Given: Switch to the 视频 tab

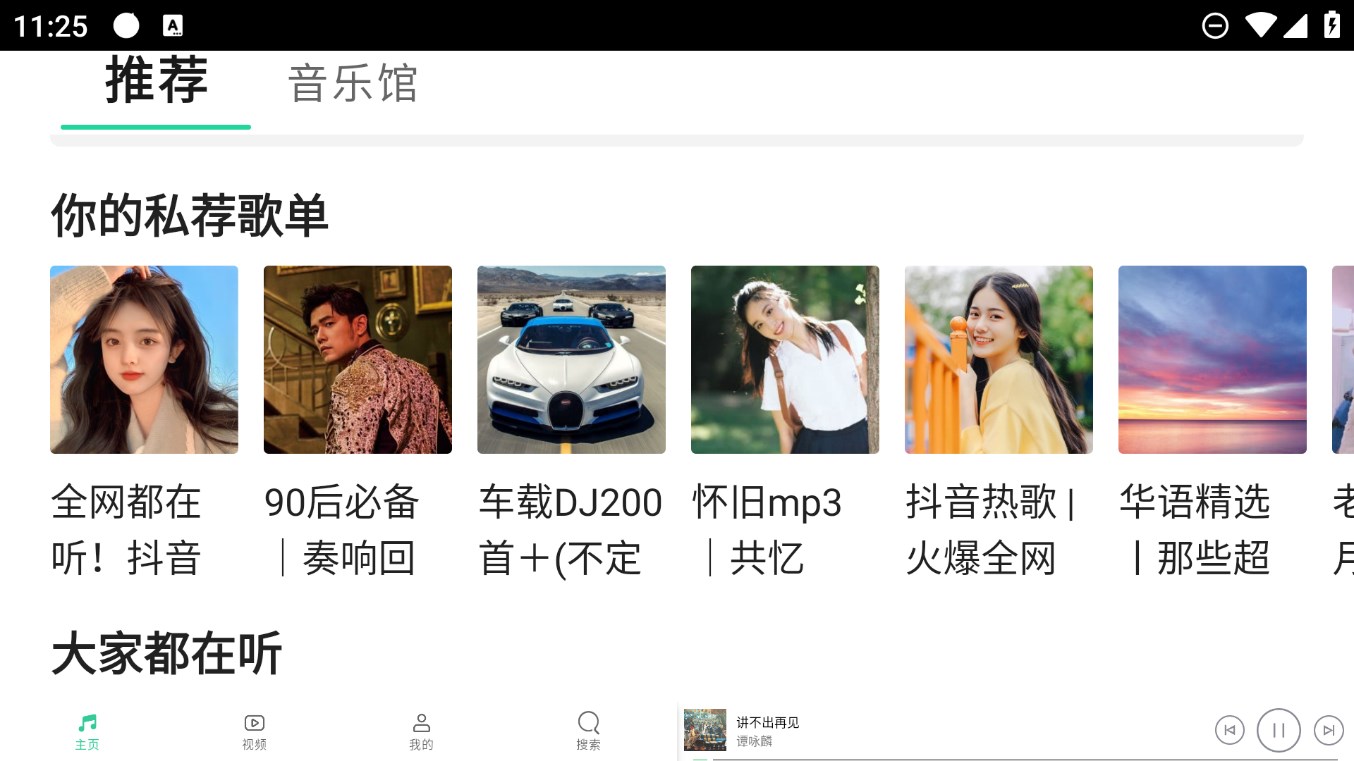Looking at the screenshot, I should [x=254, y=731].
